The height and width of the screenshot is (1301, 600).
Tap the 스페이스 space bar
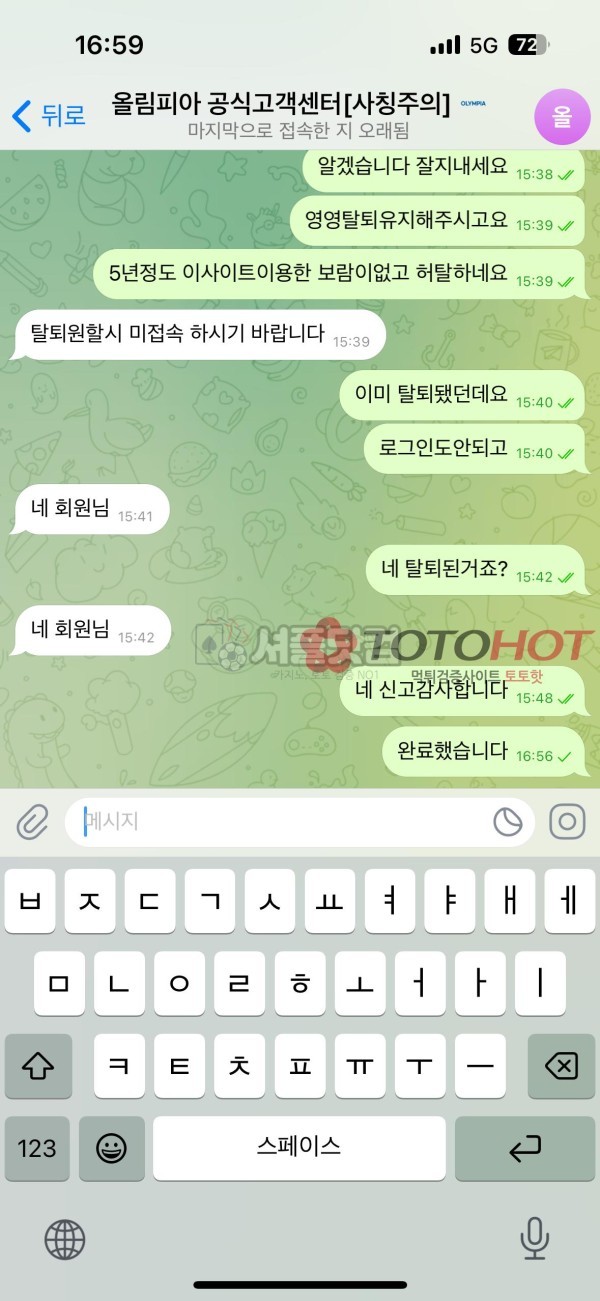298,1148
